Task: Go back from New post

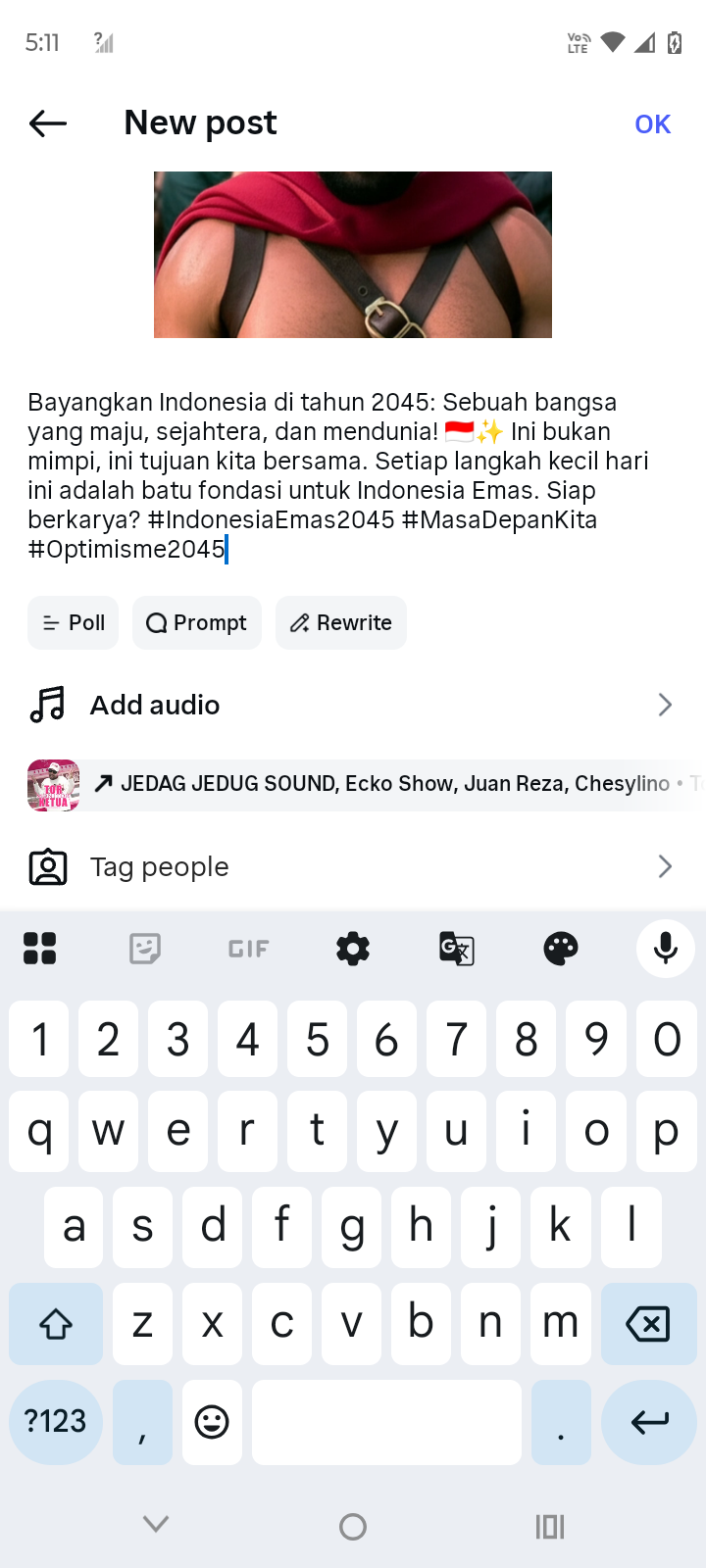Action: (47, 123)
